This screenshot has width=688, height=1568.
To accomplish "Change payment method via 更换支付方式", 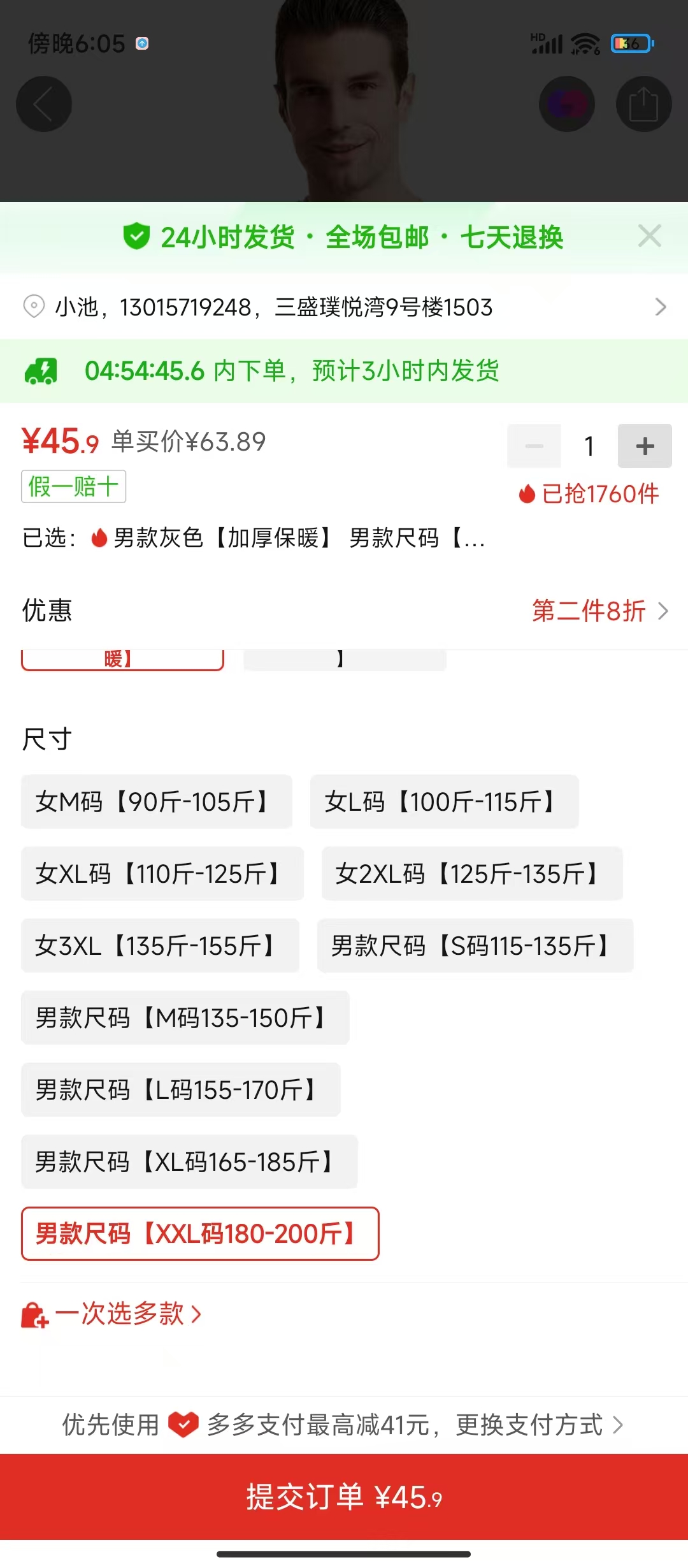I will [x=538, y=1425].
